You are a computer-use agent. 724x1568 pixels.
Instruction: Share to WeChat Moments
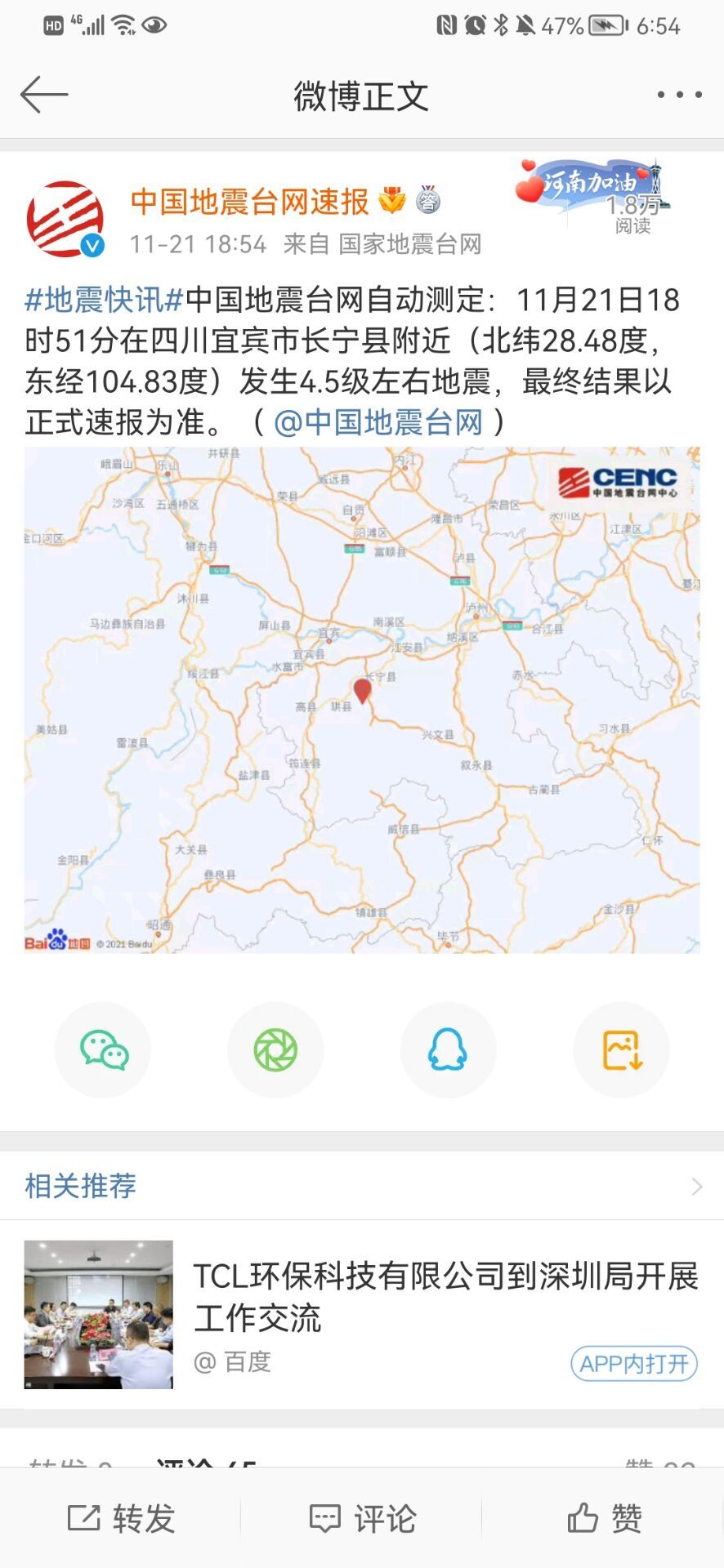(275, 1049)
